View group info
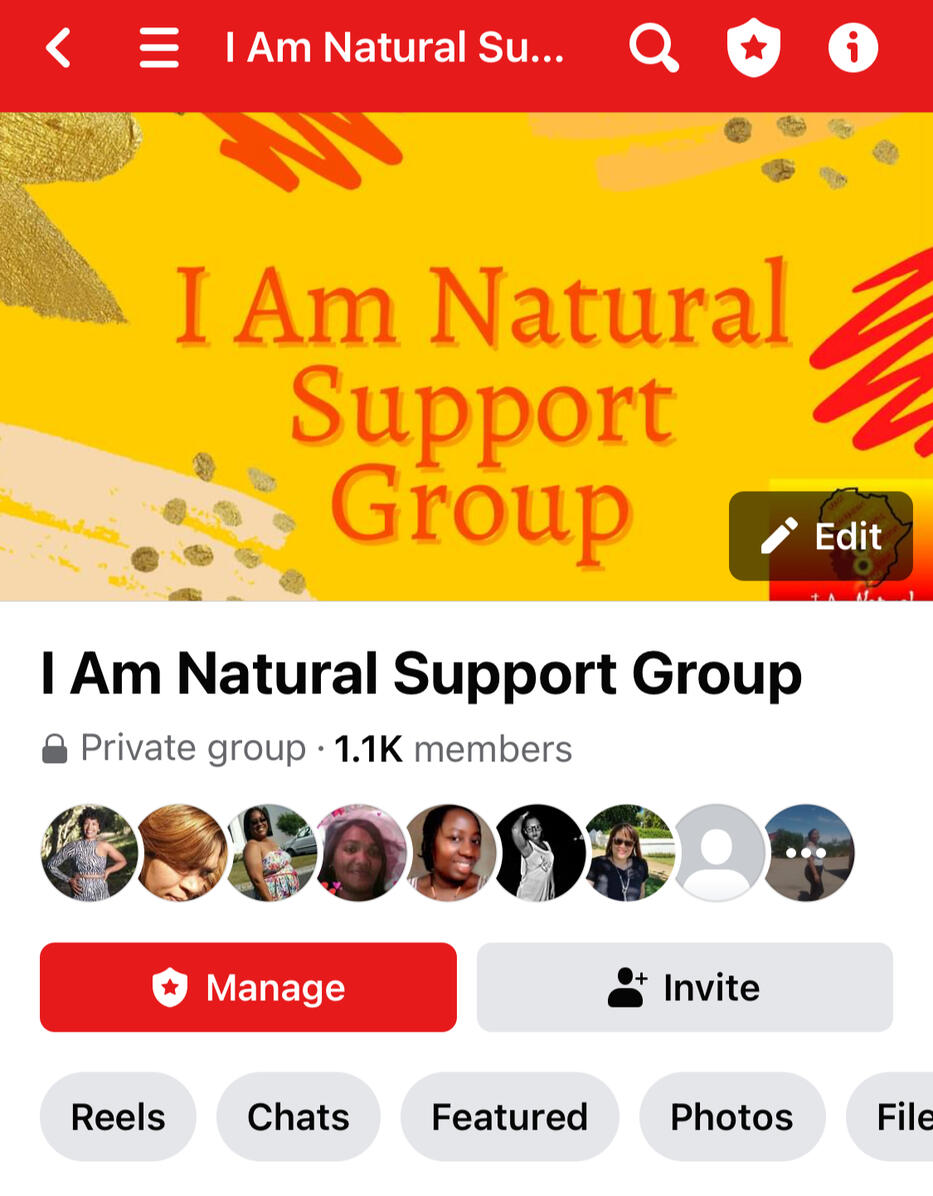This screenshot has height=1196, width=933. (853, 48)
